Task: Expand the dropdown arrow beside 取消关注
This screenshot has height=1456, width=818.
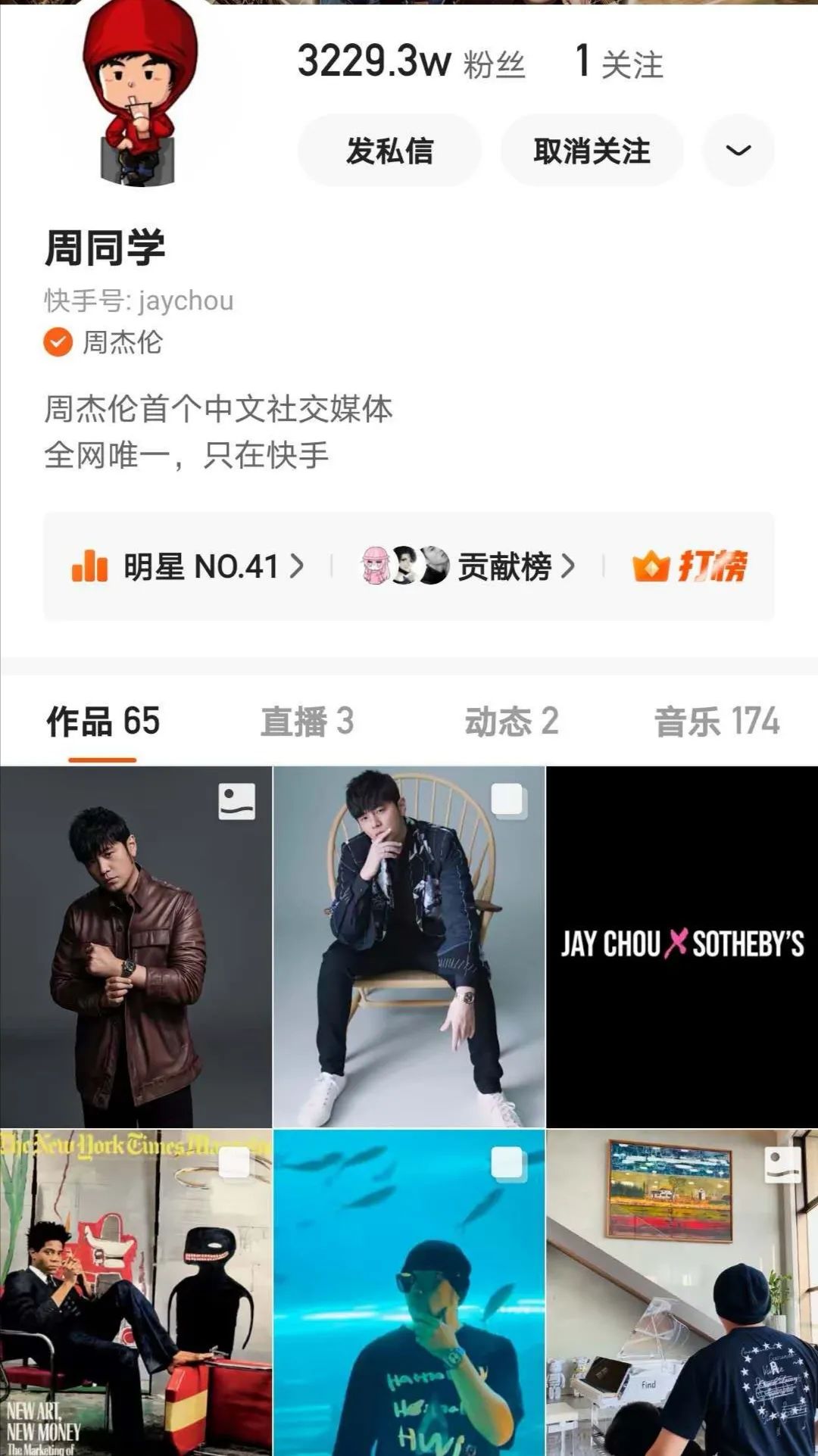Action: (x=738, y=151)
